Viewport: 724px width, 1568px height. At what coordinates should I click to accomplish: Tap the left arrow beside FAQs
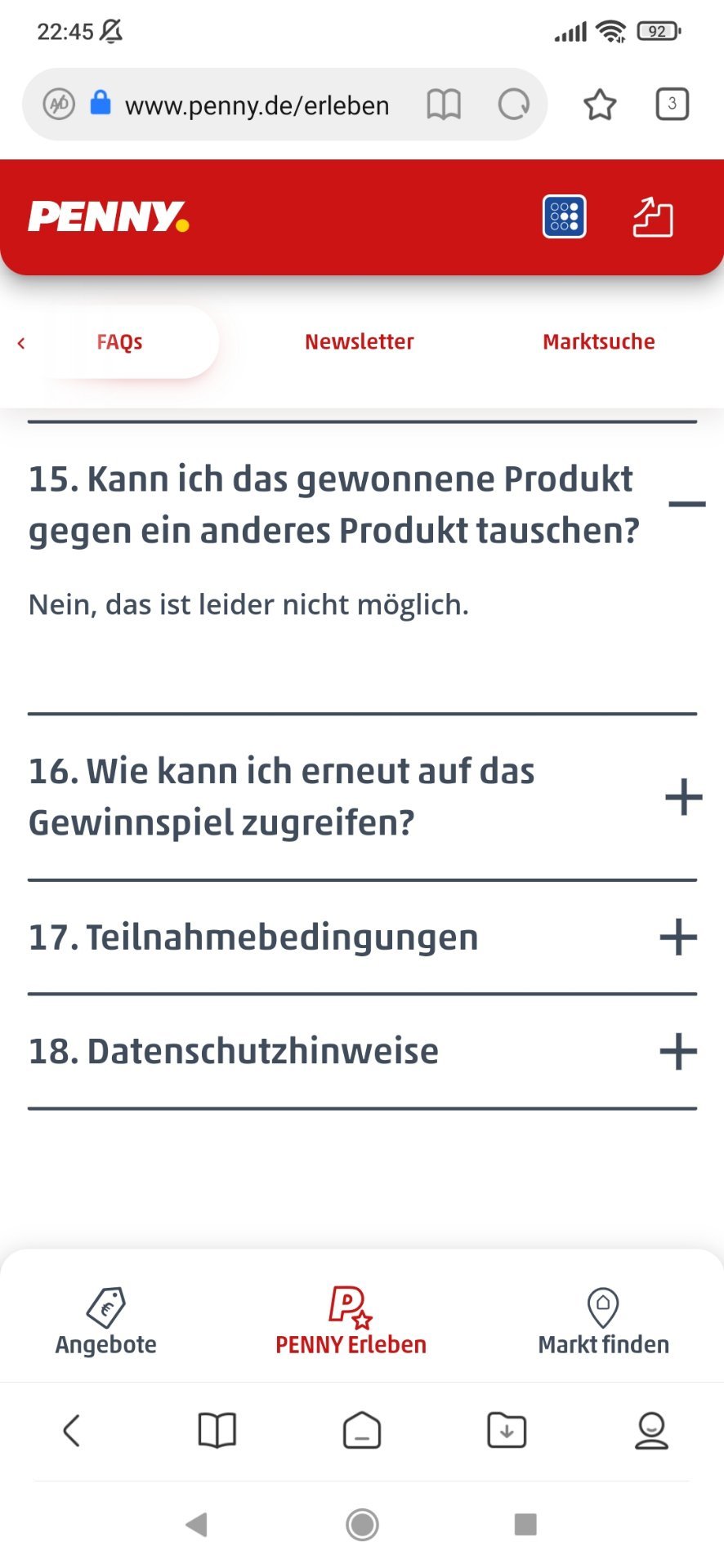(x=21, y=343)
